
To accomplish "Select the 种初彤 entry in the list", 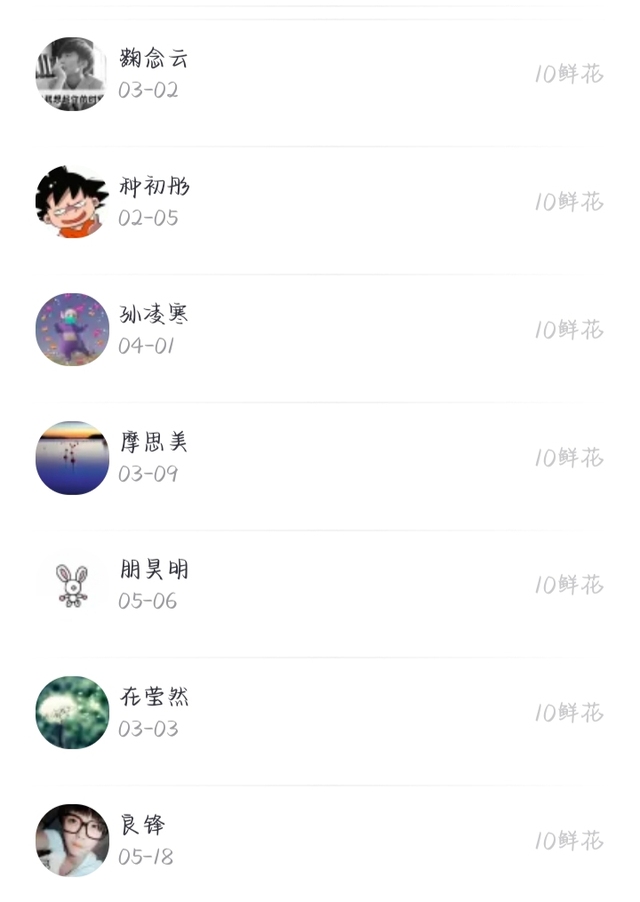I will tap(320, 202).
